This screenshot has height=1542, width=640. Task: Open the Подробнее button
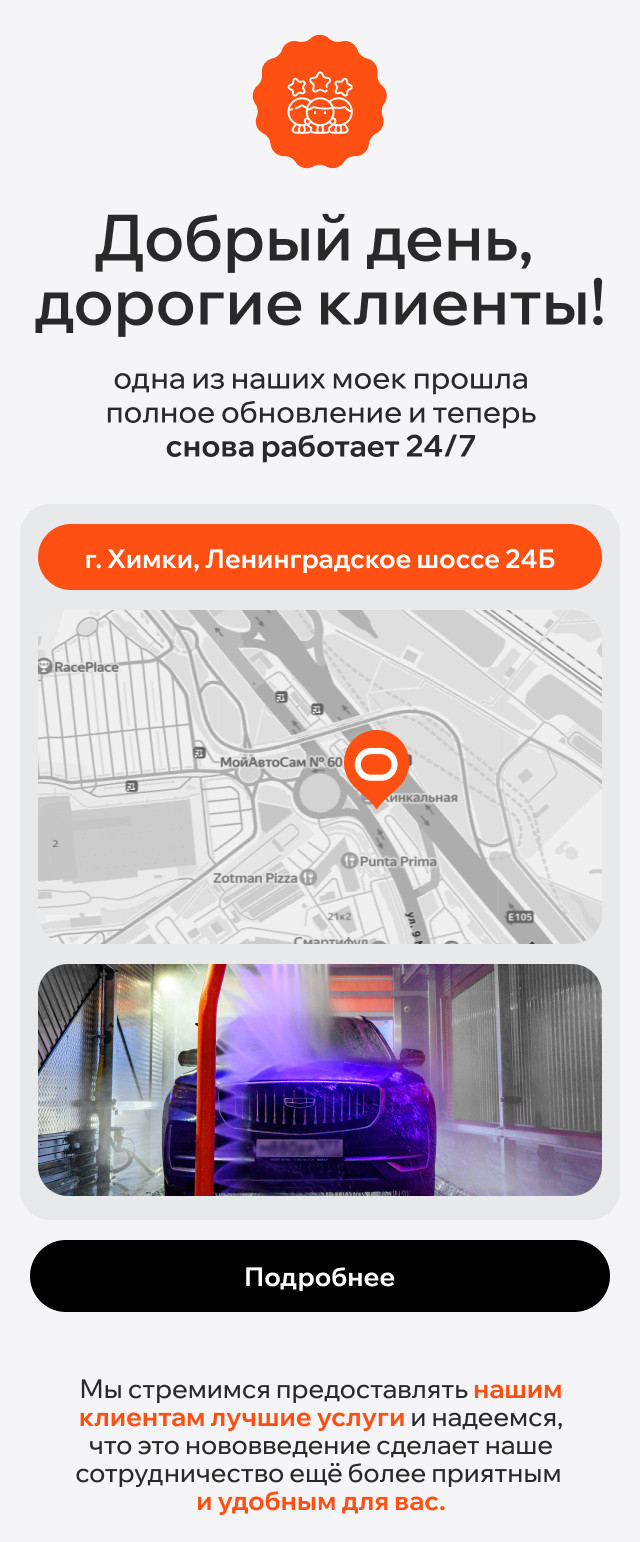320,1276
